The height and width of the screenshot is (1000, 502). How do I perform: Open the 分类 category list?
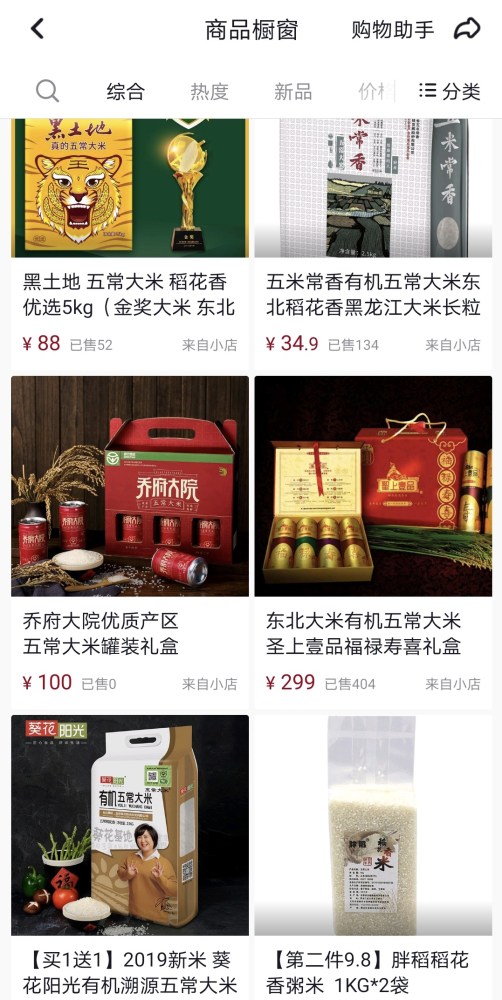(x=449, y=91)
